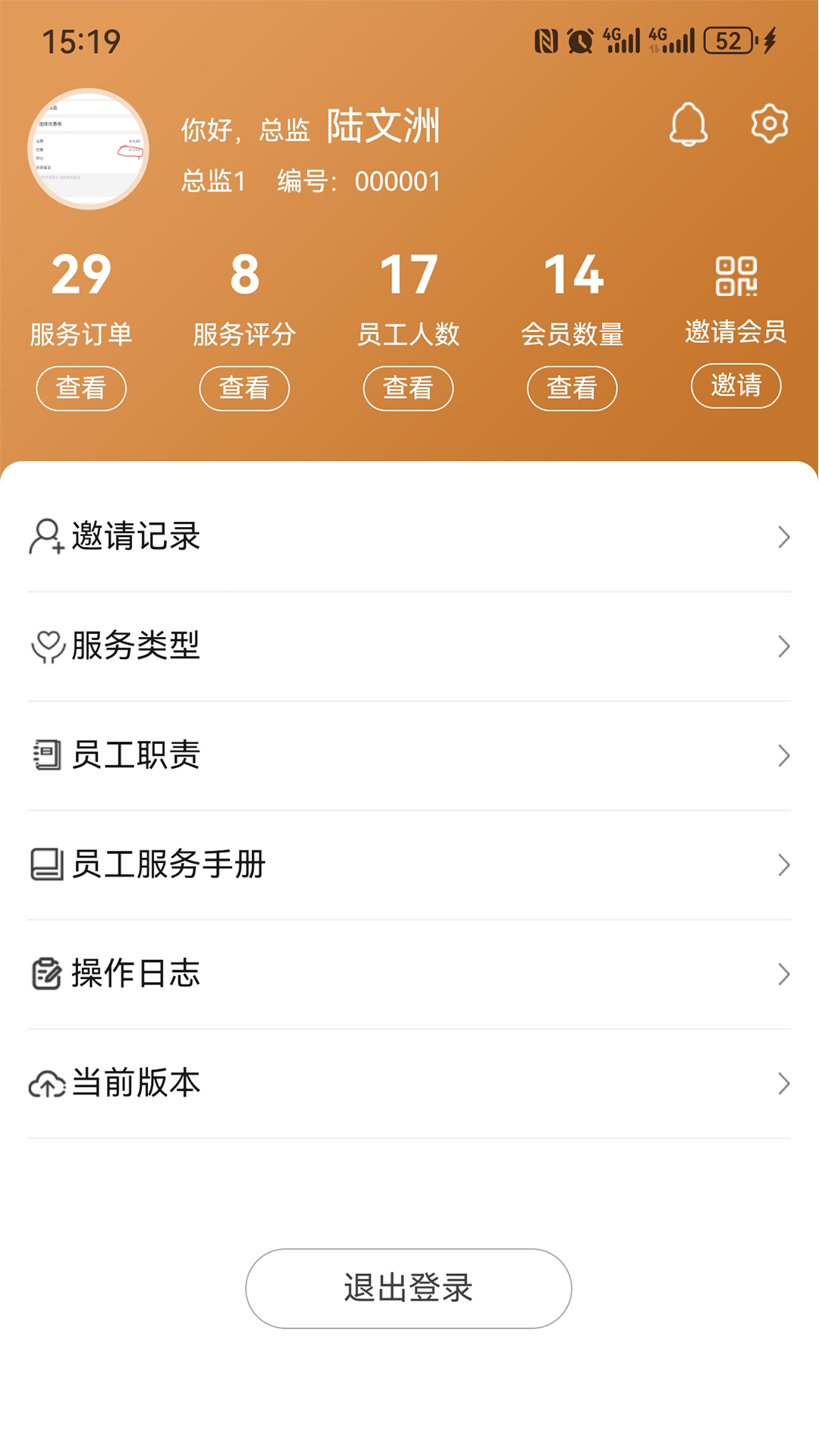This screenshot has height=1456, width=819.
Task: Expand the 邀请记录 row chevron
Action: click(785, 538)
